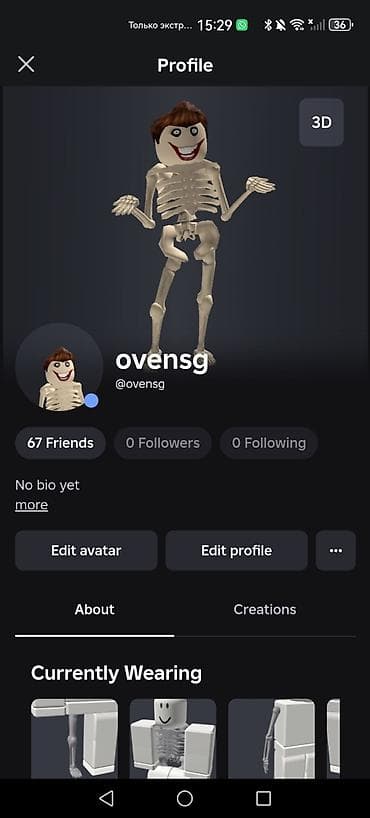Go to the home screen via system home button
The height and width of the screenshot is (818, 370).
coord(185,798)
